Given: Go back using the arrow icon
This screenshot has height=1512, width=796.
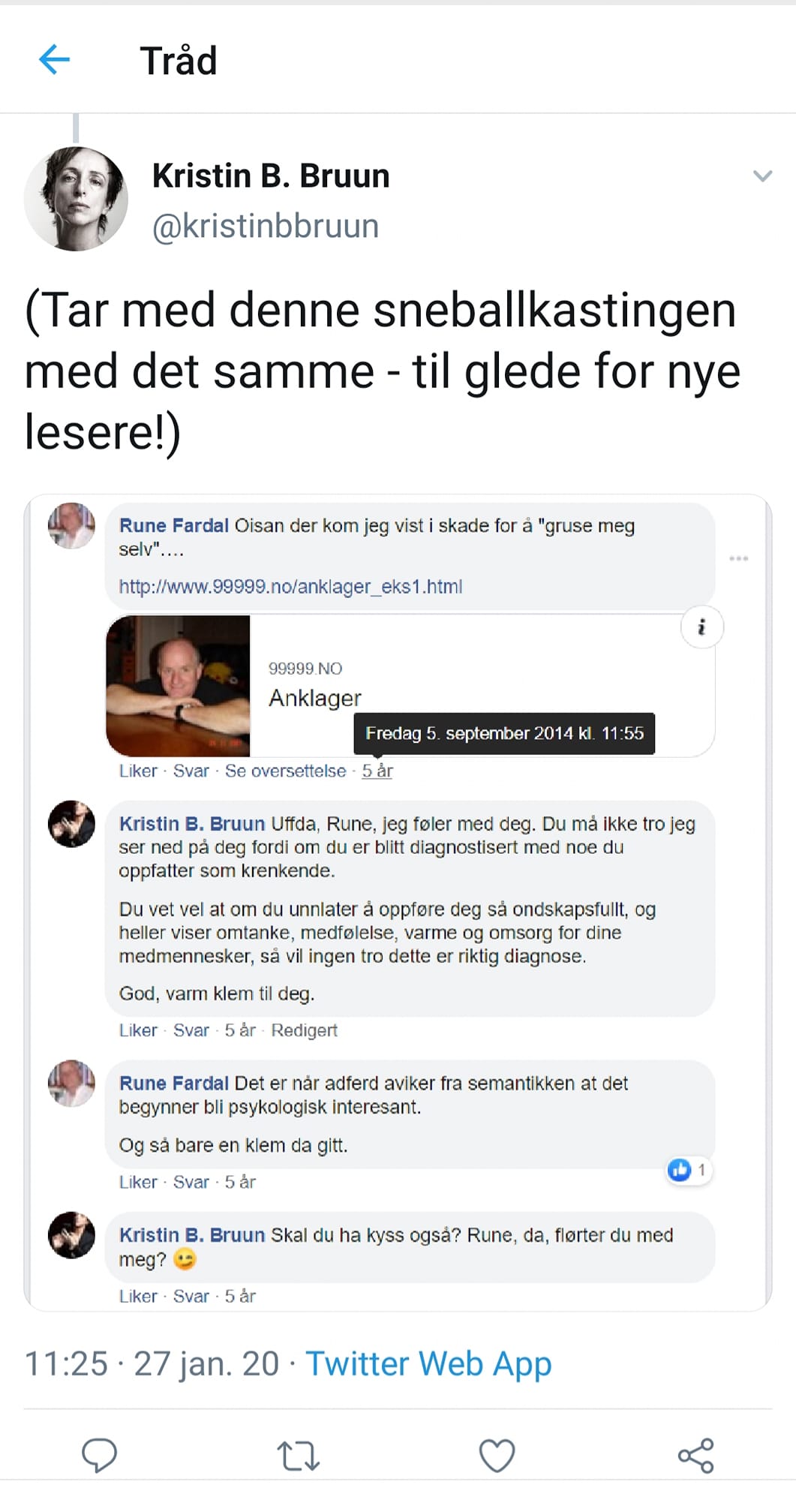Looking at the screenshot, I should 54,59.
